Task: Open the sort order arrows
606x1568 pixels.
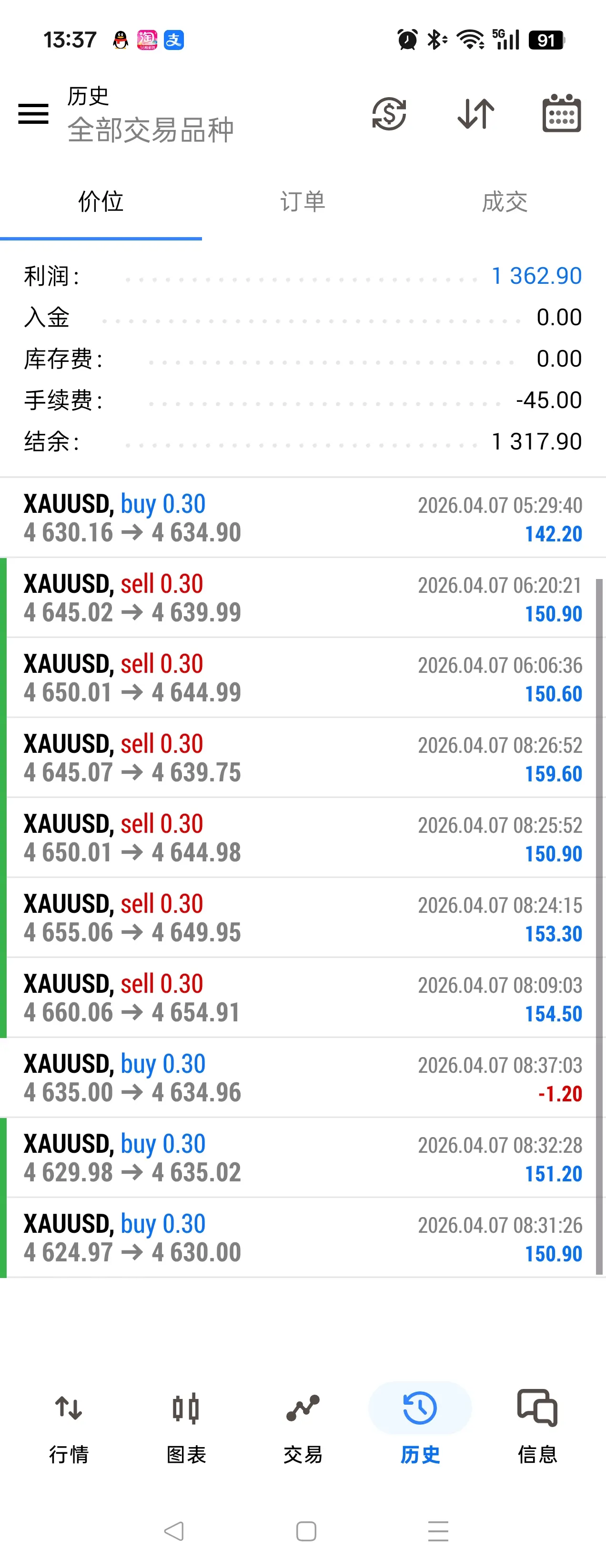Action: pos(475,114)
